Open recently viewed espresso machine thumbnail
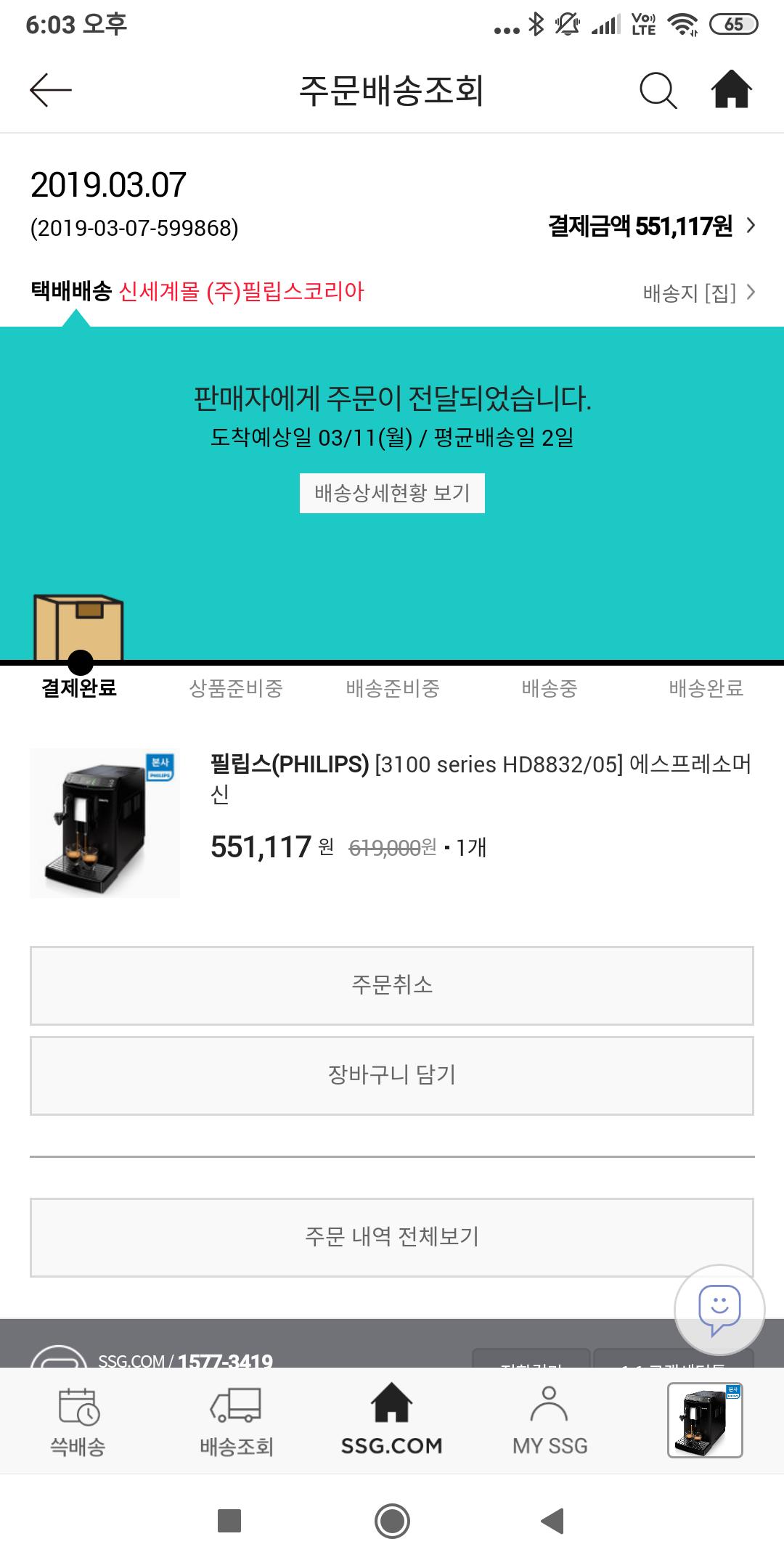The height and width of the screenshot is (1568, 784). [705, 1421]
